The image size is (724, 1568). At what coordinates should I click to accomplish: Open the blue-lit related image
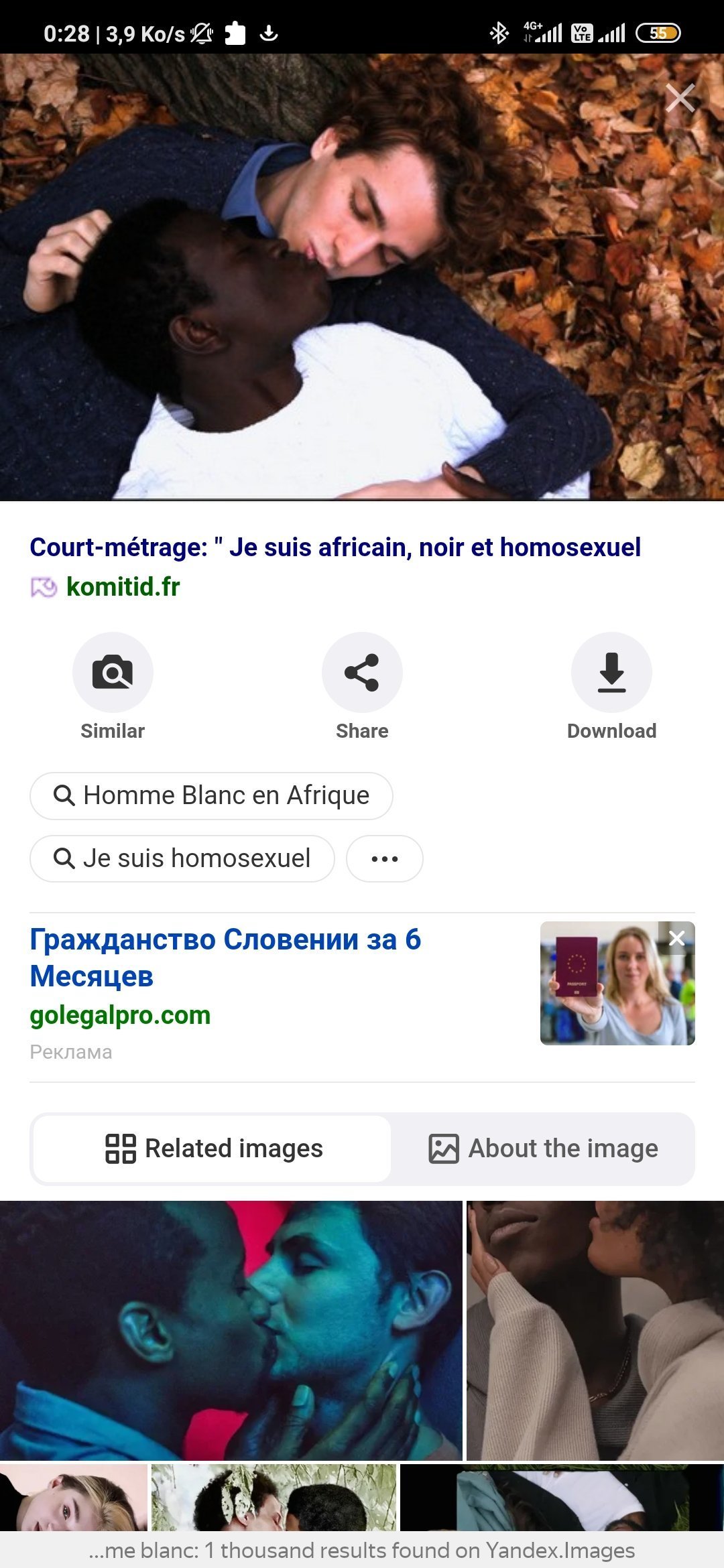[231, 1330]
